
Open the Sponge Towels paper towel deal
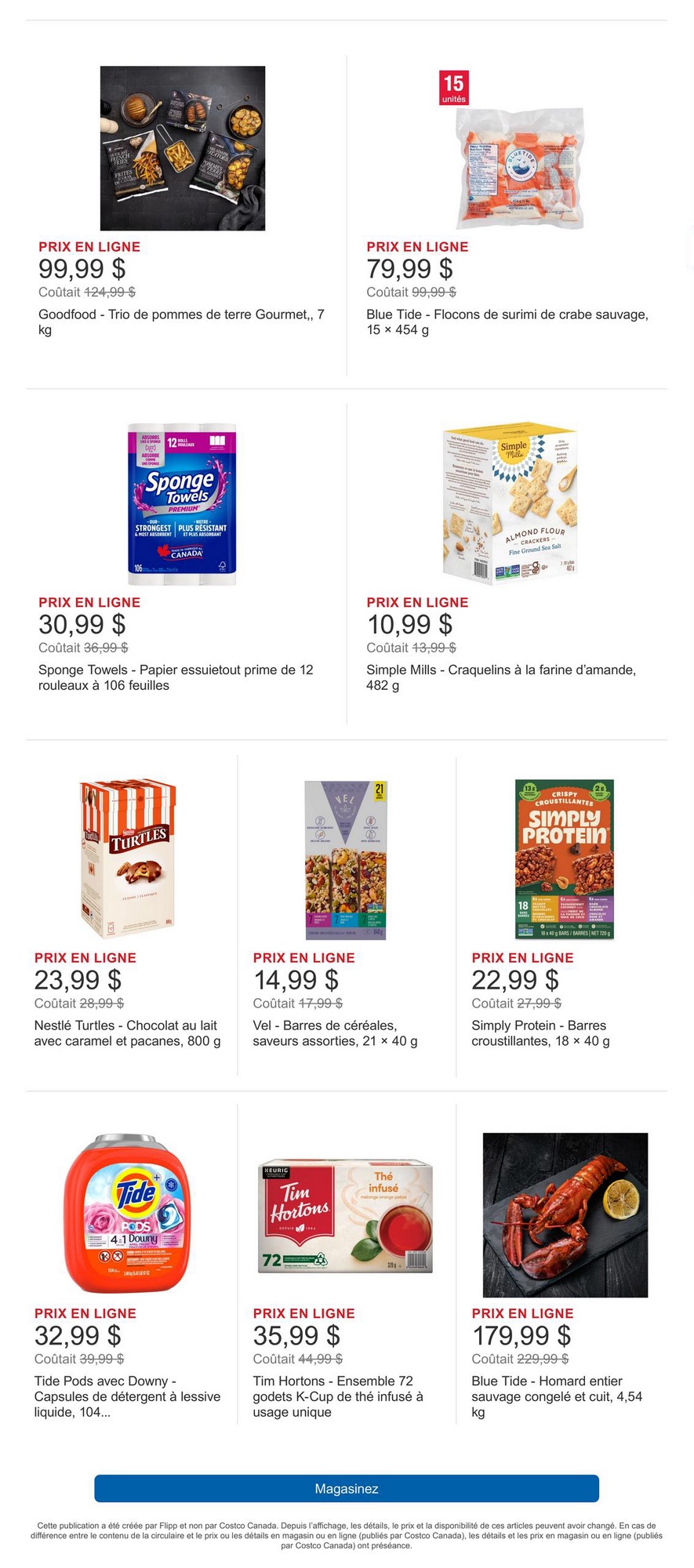click(x=183, y=504)
